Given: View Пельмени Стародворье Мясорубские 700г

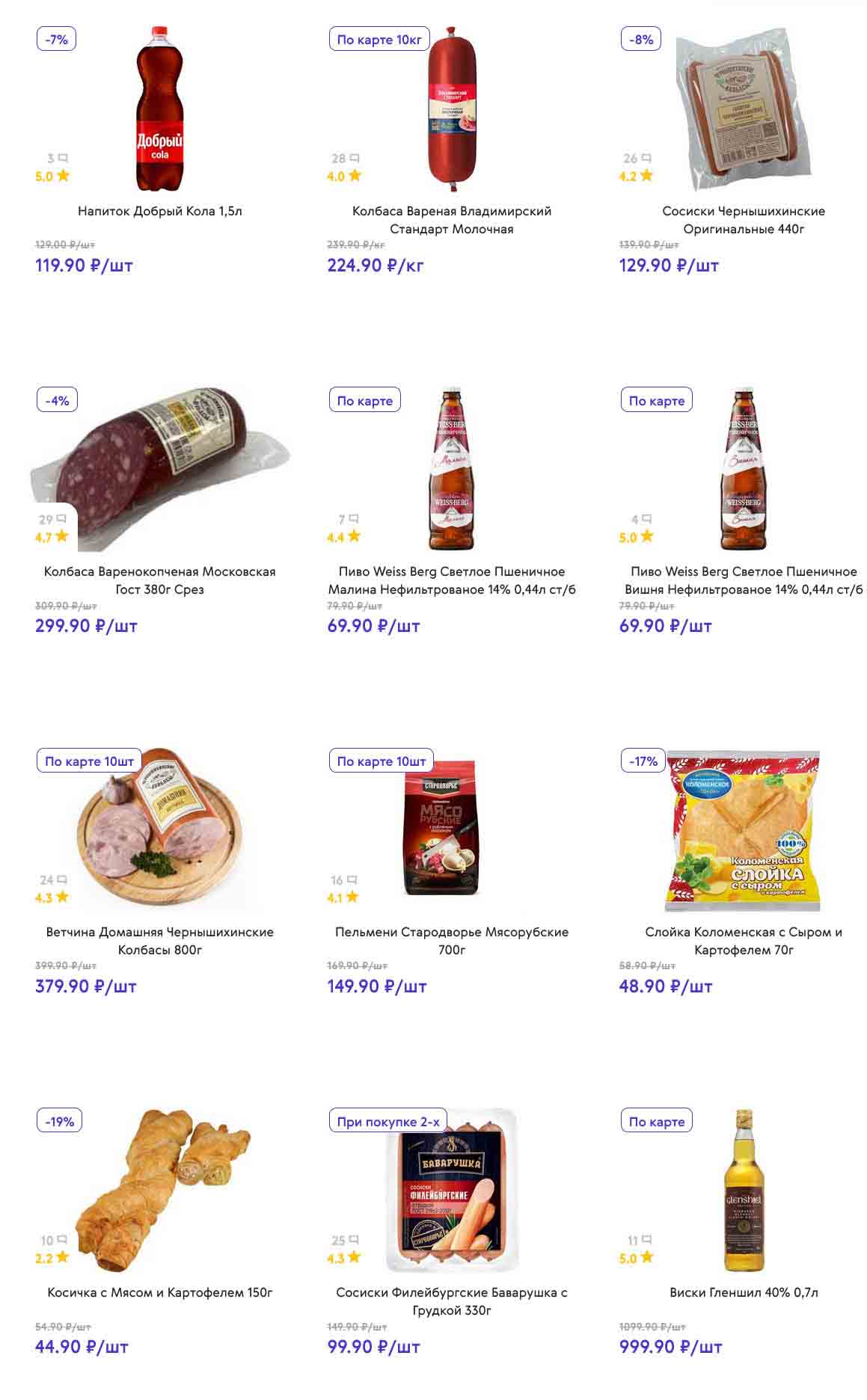Looking at the screenshot, I should pyautogui.click(x=451, y=941).
